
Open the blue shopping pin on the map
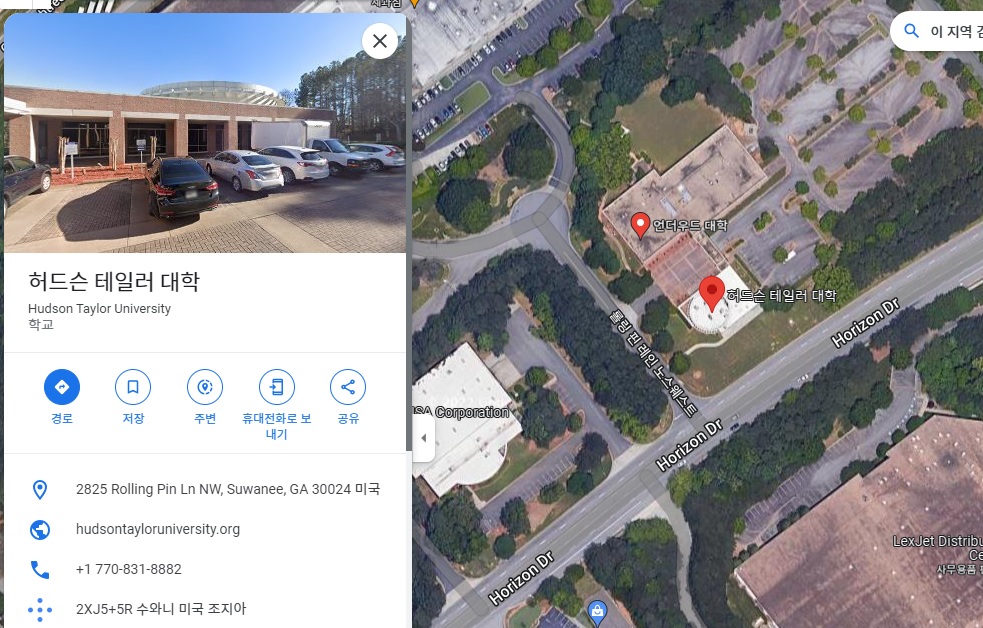[597, 611]
